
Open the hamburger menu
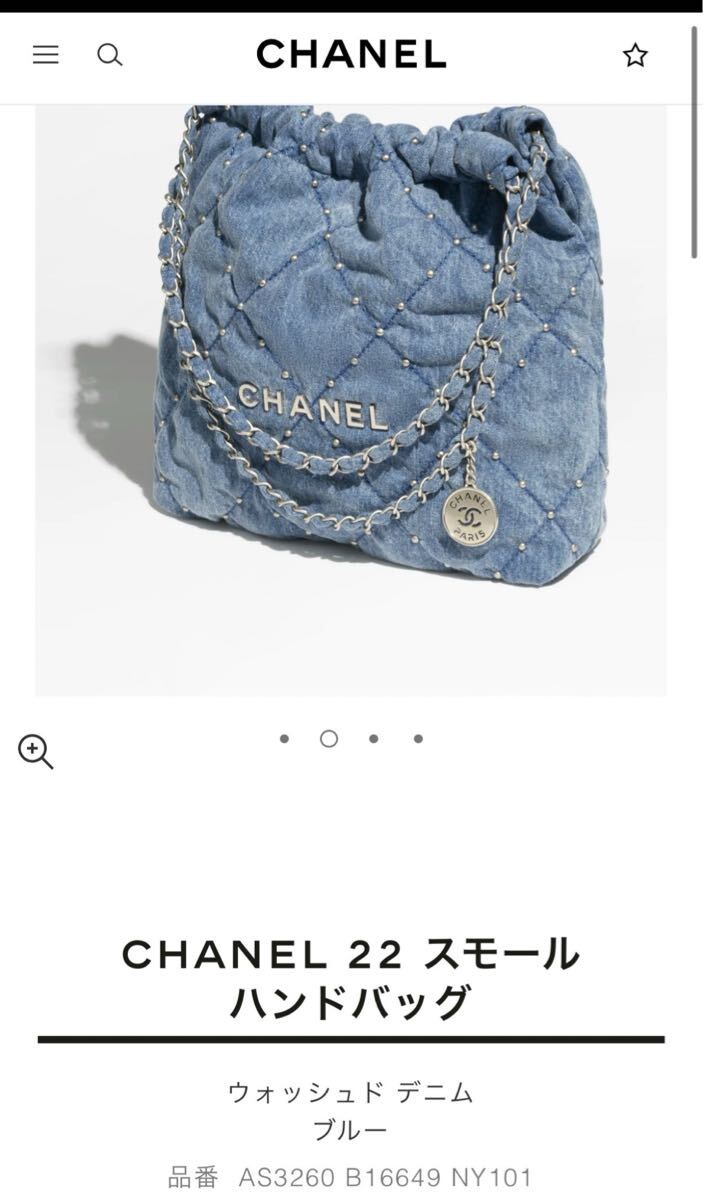tap(46, 55)
